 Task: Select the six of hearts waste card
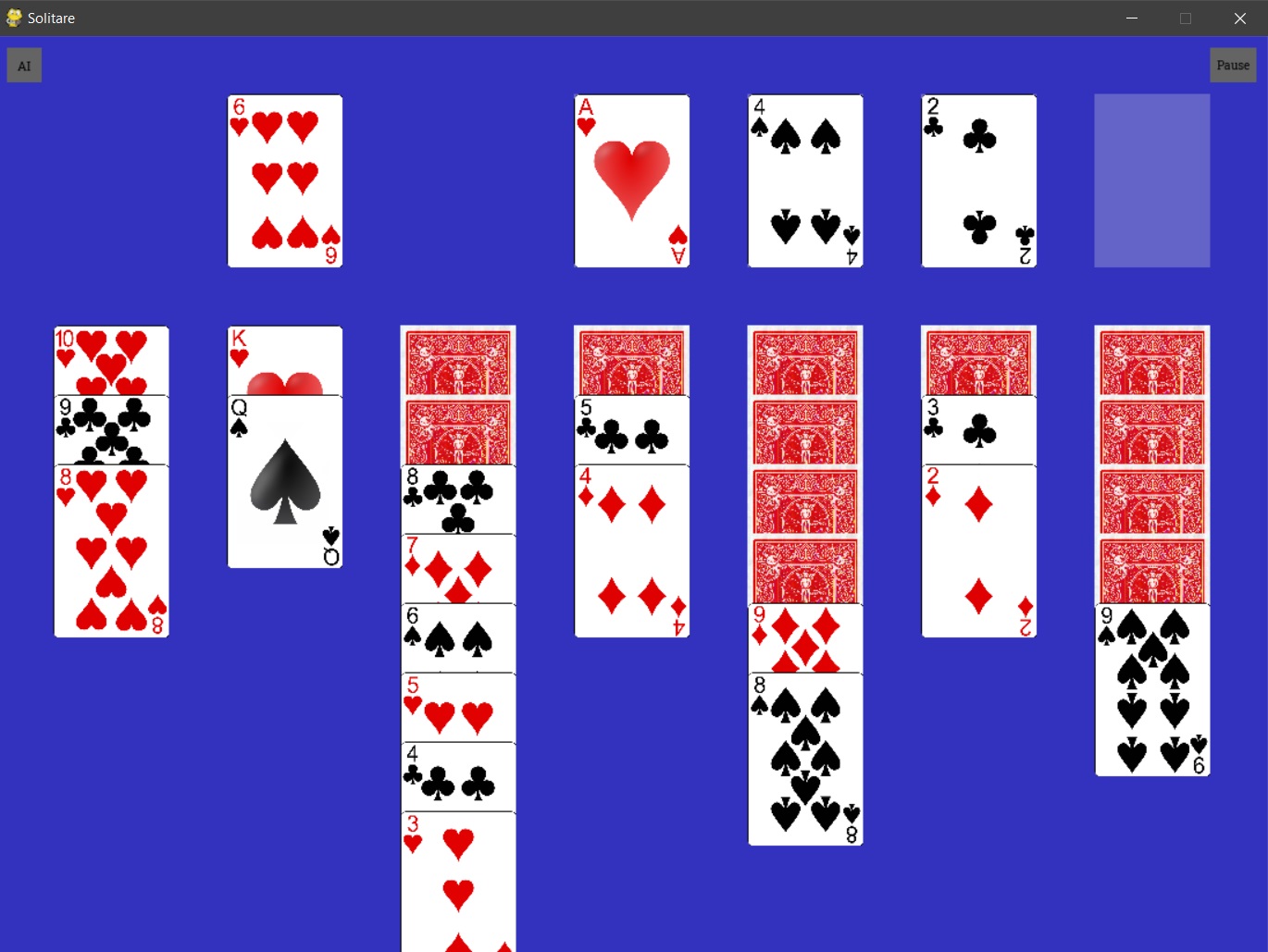point(285,181)
